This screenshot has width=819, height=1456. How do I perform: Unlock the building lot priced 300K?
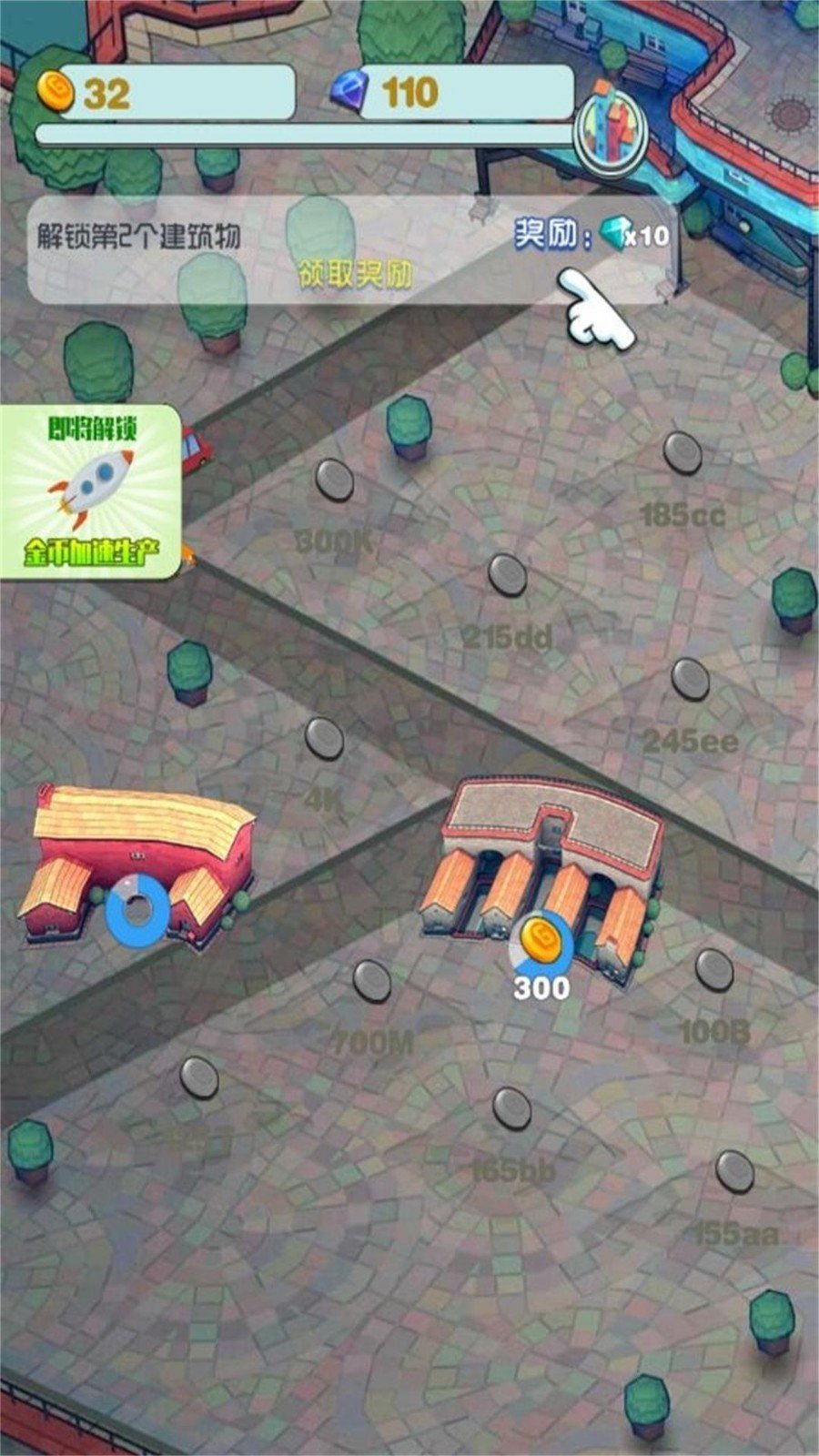(x=334, y=480)
